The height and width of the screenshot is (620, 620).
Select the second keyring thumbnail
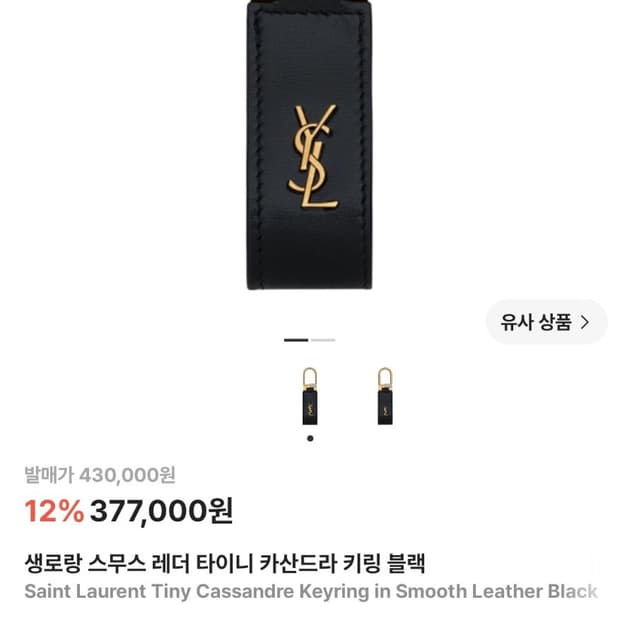pyautogui.click(x=385, y=396)
